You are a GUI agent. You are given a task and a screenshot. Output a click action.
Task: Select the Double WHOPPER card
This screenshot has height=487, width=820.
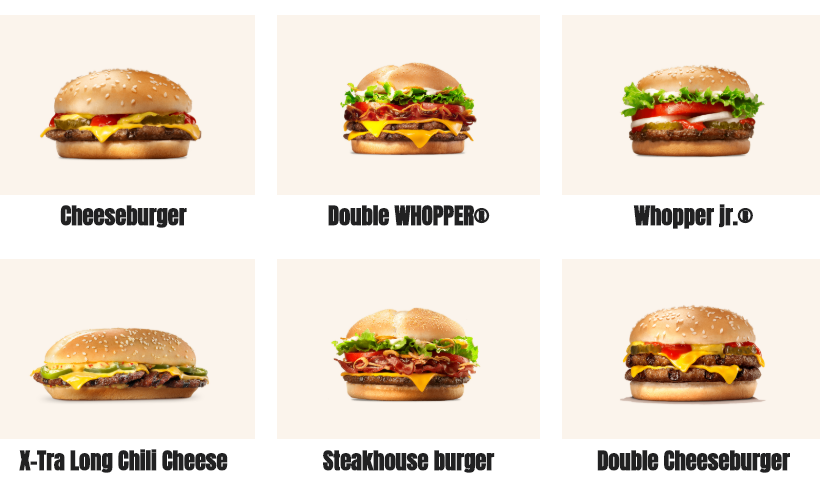point(408,110)
